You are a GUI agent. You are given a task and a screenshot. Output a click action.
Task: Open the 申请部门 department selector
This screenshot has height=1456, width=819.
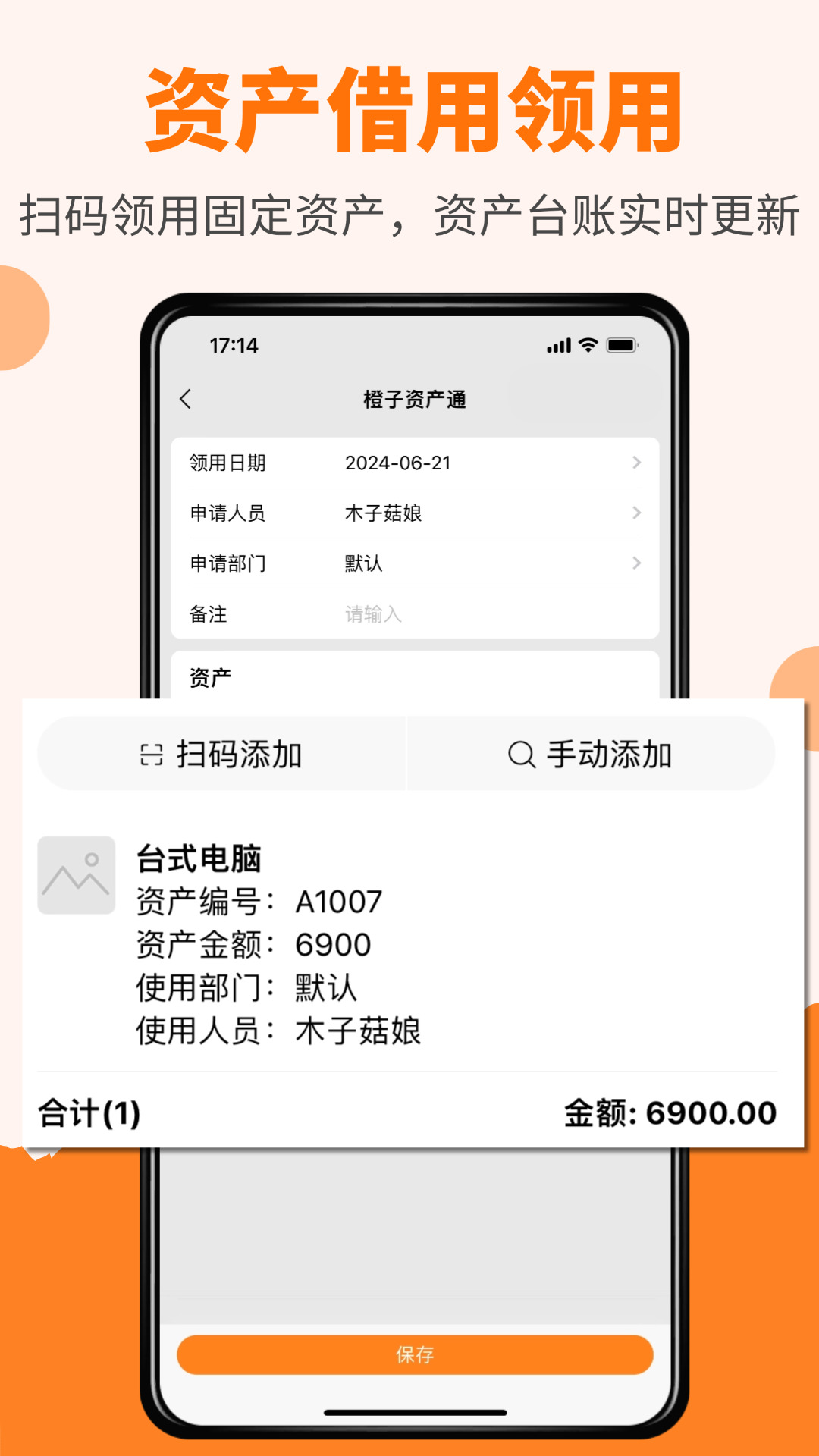pyautogui.click(x=635, y=564)
